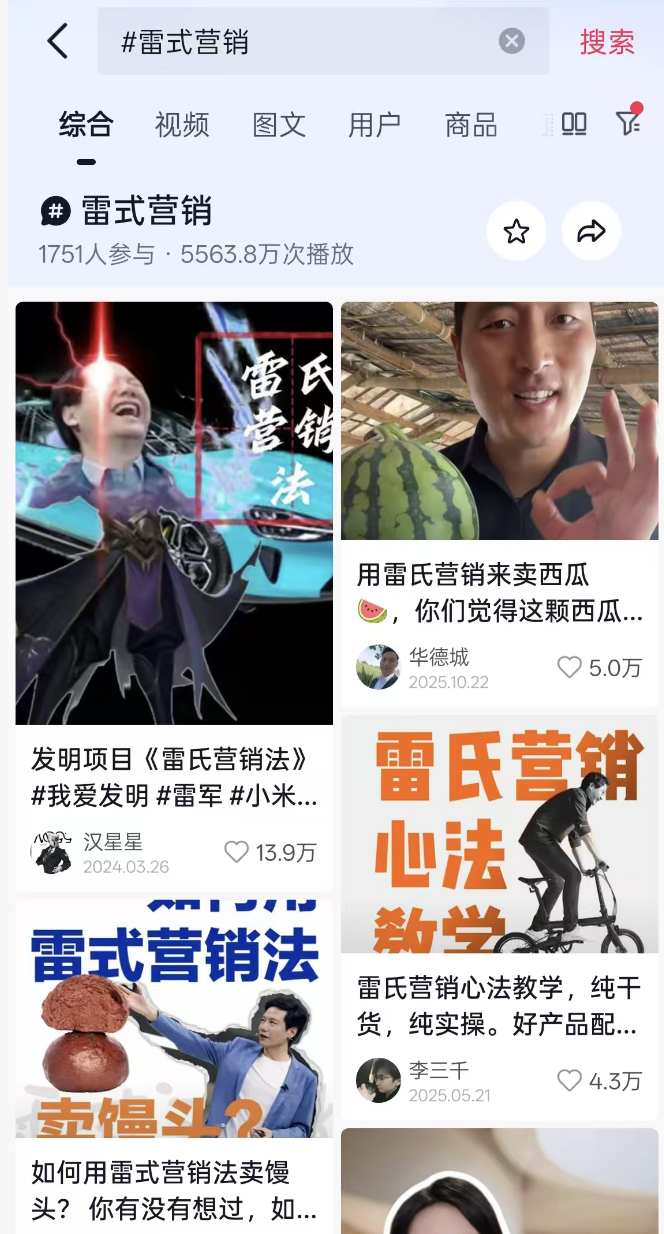Clear the search text with the X
This screenshot has height=1234, width=664.
(x=511, y=41)
